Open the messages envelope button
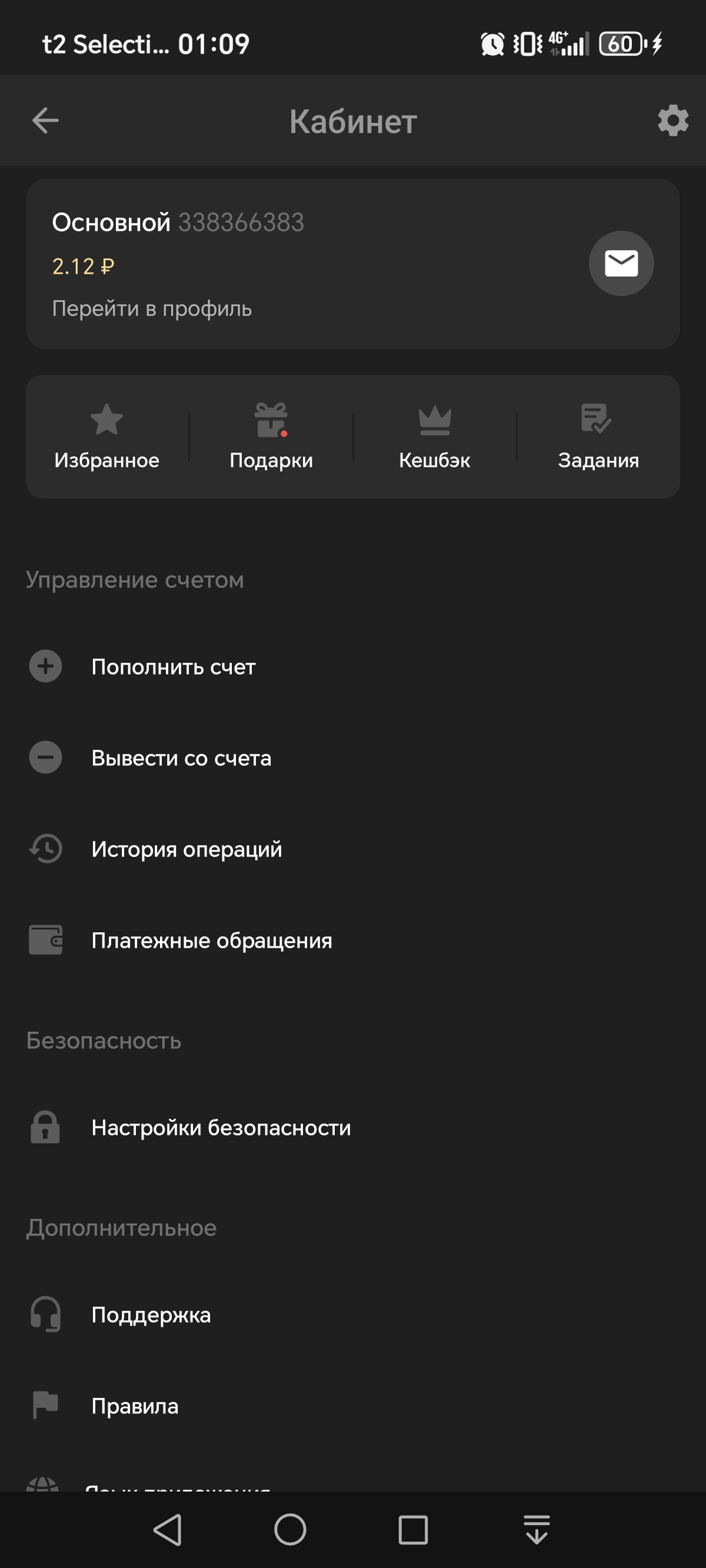The width and height of the screenshot is (706, 1568). (621, 264)
